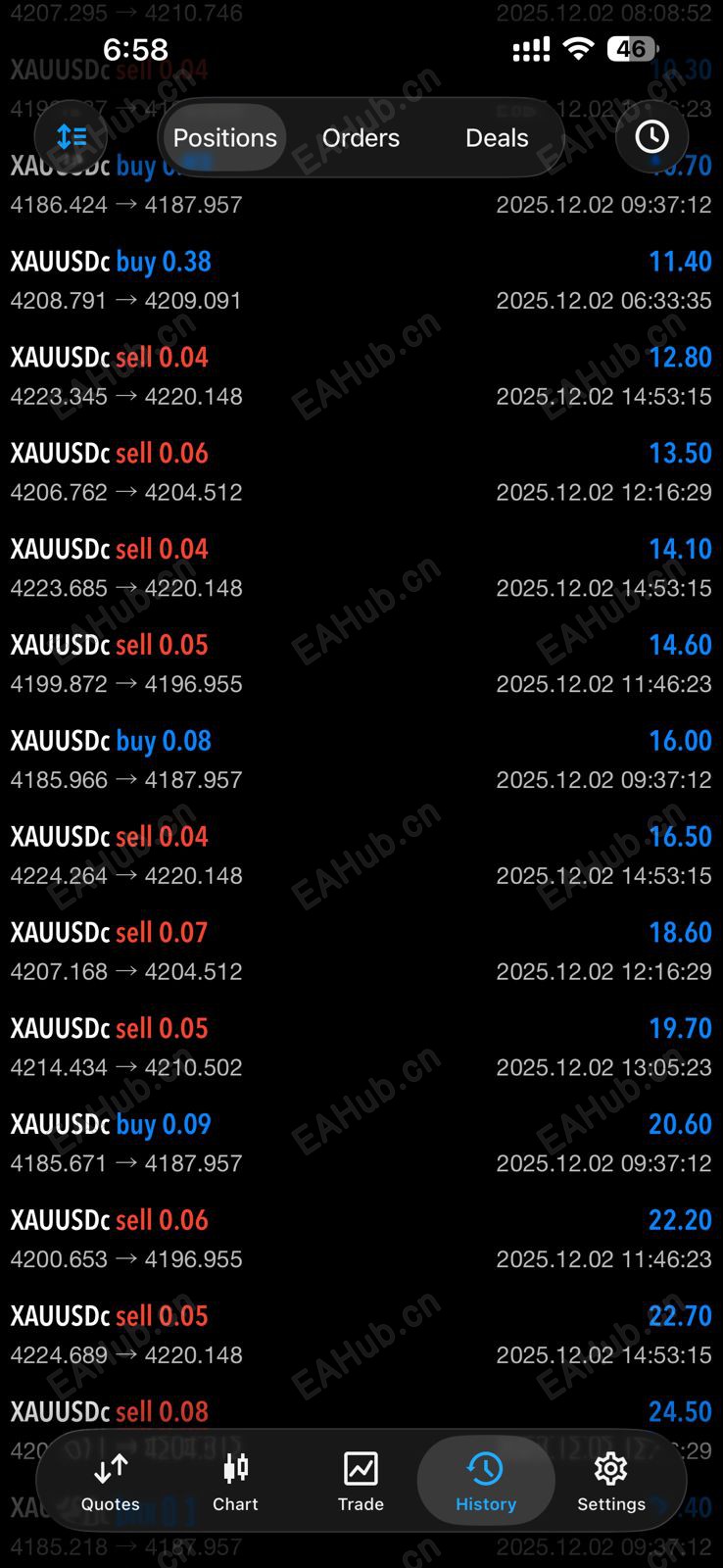Open the sort order icon
723x1568 pixels.
point(72,137)
